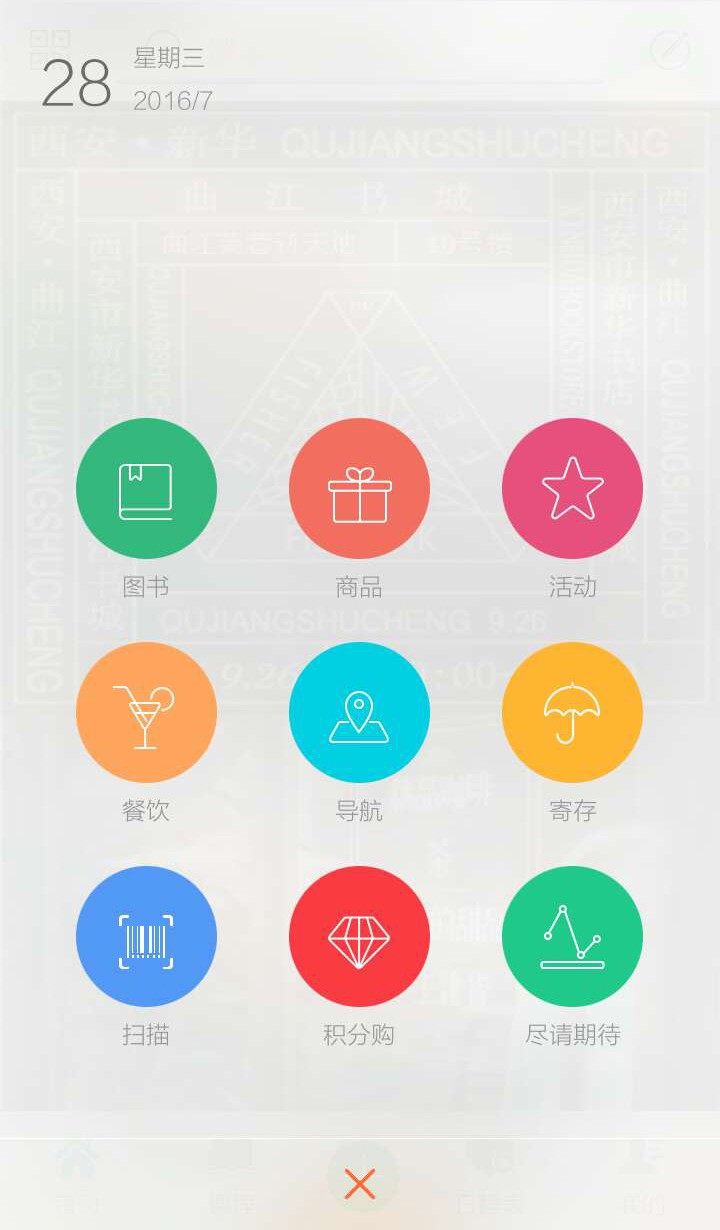Open the 图书 books section

(146, 489)
